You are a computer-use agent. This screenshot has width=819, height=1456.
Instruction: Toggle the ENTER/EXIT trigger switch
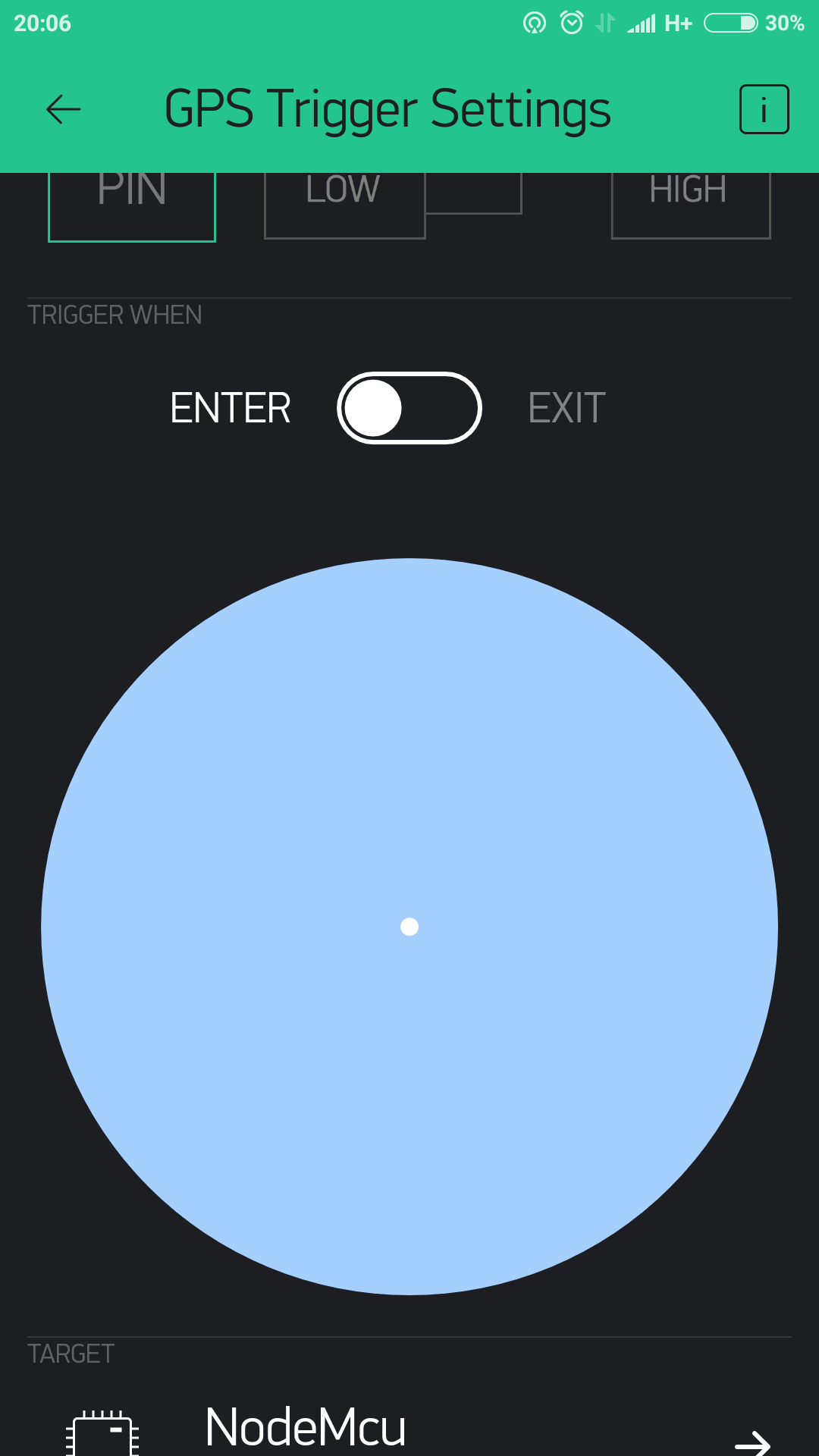[x=409, y=408]
